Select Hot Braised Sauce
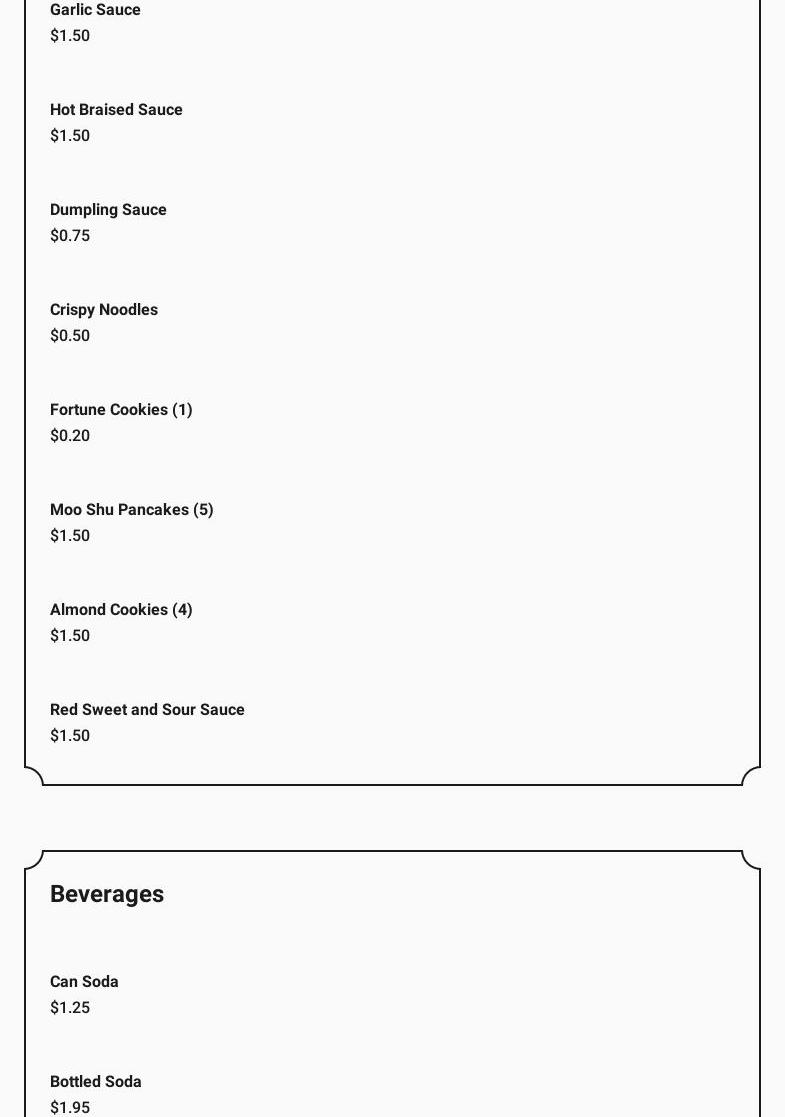 pos(116,110)
